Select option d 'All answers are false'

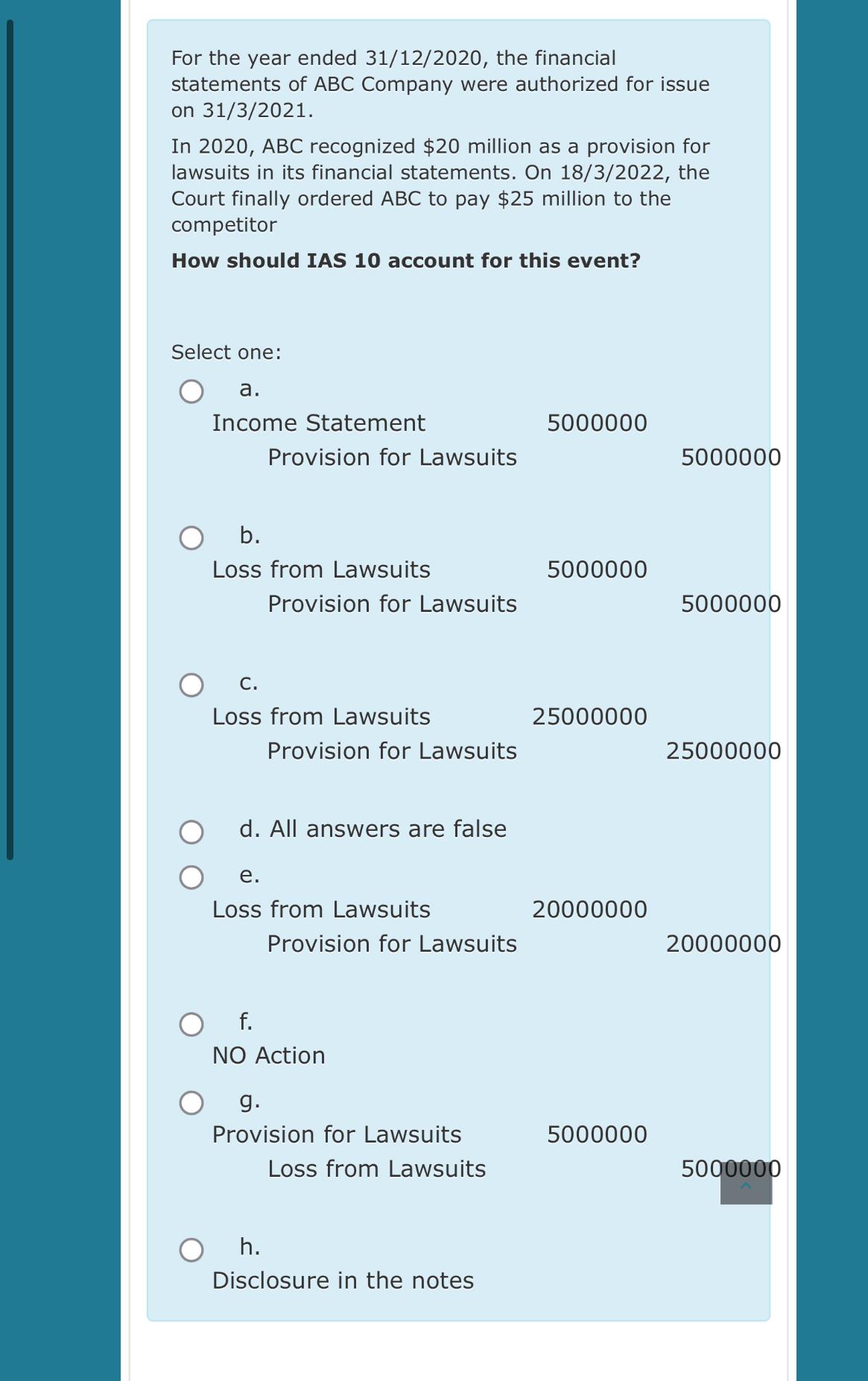coord(191,829)
